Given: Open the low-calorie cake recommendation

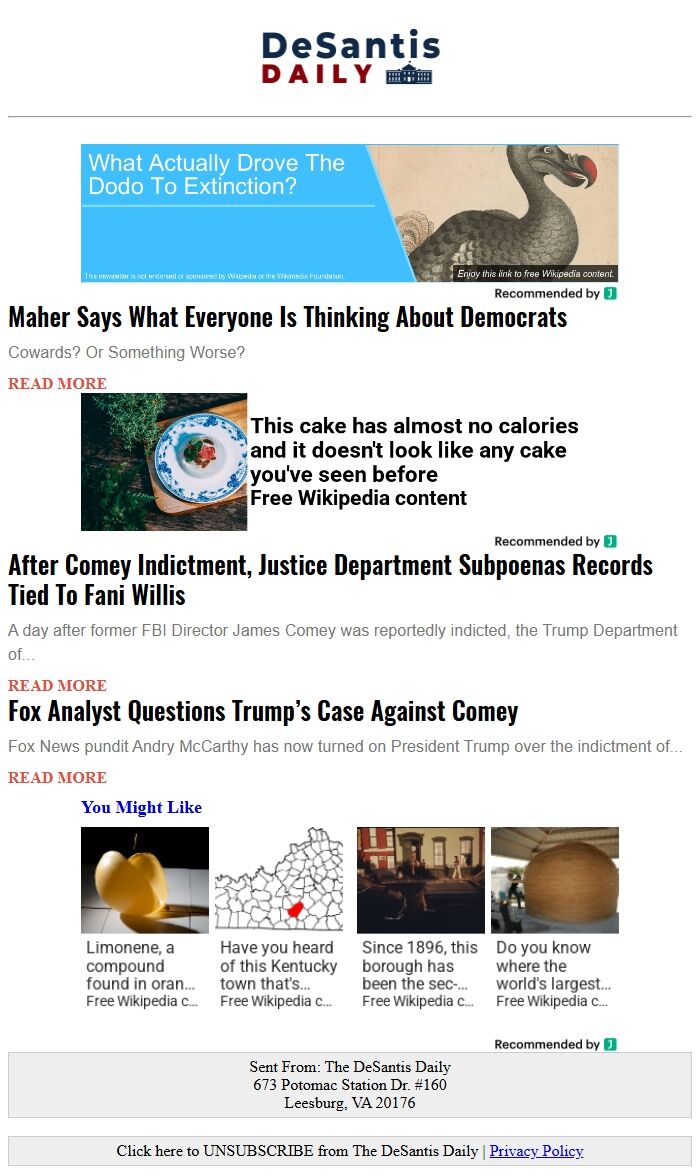Looking at the screenshot, I should (350, 462).
